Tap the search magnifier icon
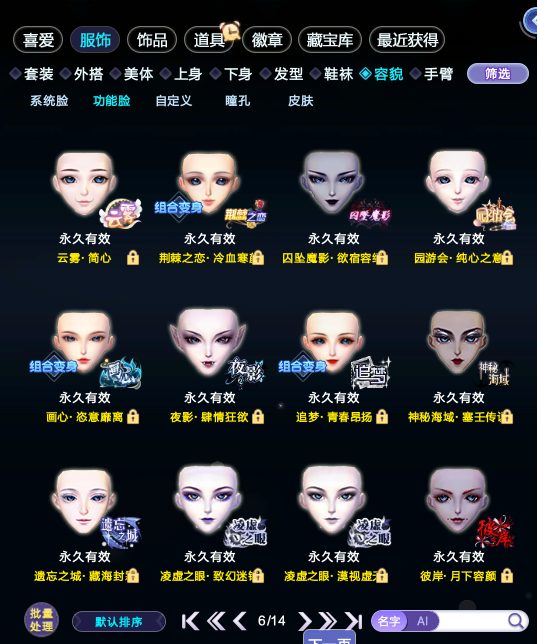This screenshot has width=537, height=644. pyautogui.click(x=516, y=621)
